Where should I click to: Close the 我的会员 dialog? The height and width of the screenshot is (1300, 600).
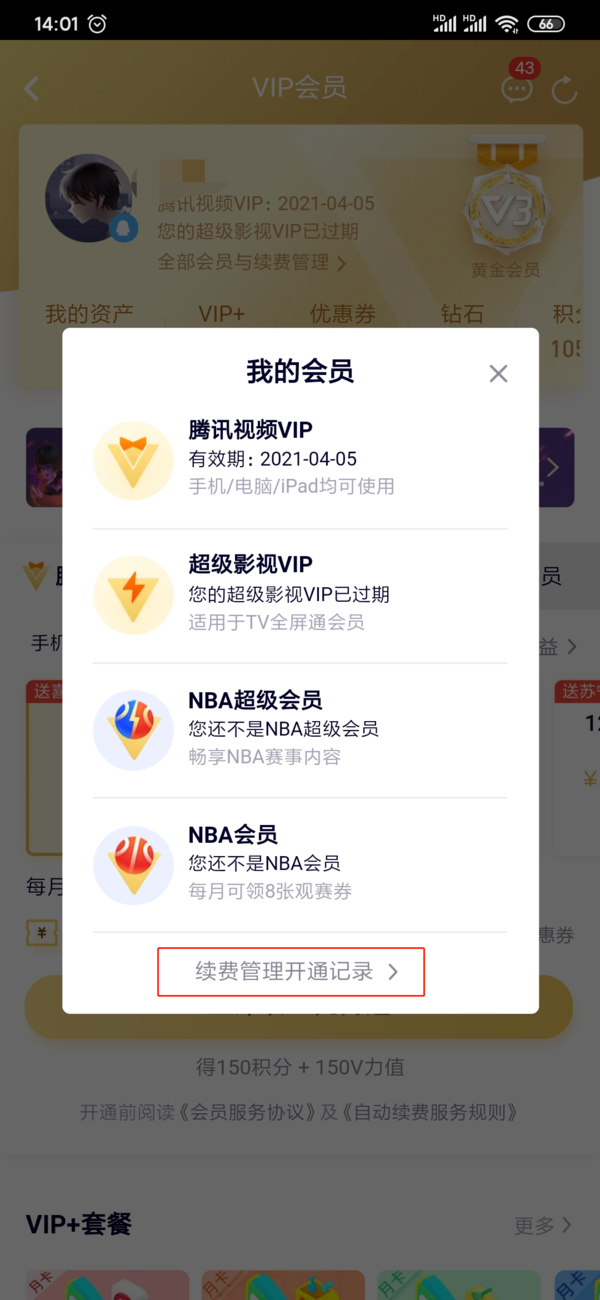pos(498,374)
